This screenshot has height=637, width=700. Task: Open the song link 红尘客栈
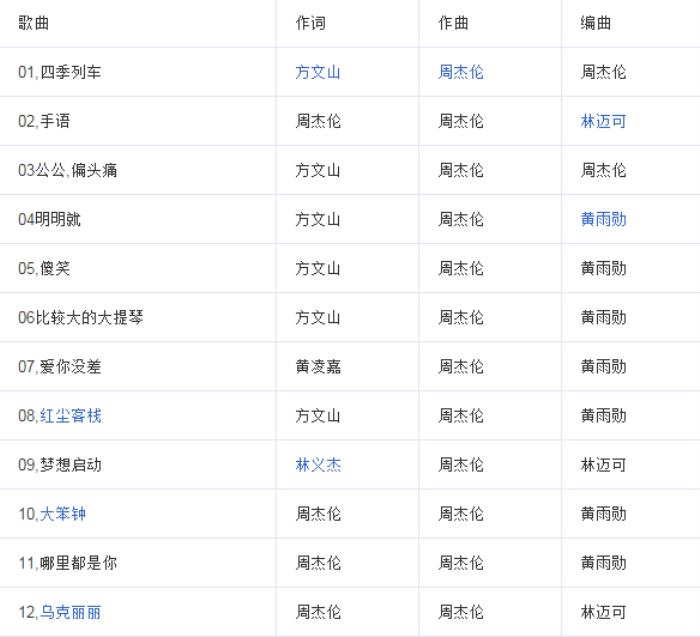pos(70,415)
